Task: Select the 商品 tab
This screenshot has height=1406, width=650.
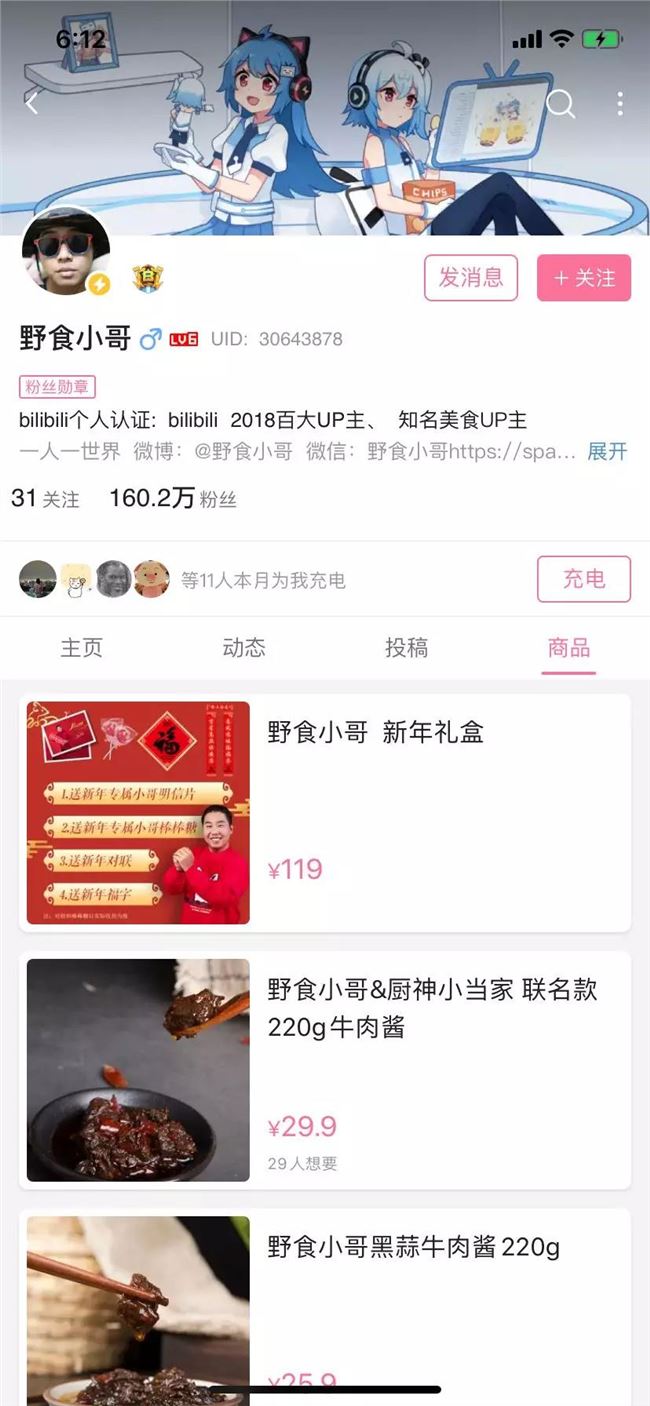Action: 568,647
